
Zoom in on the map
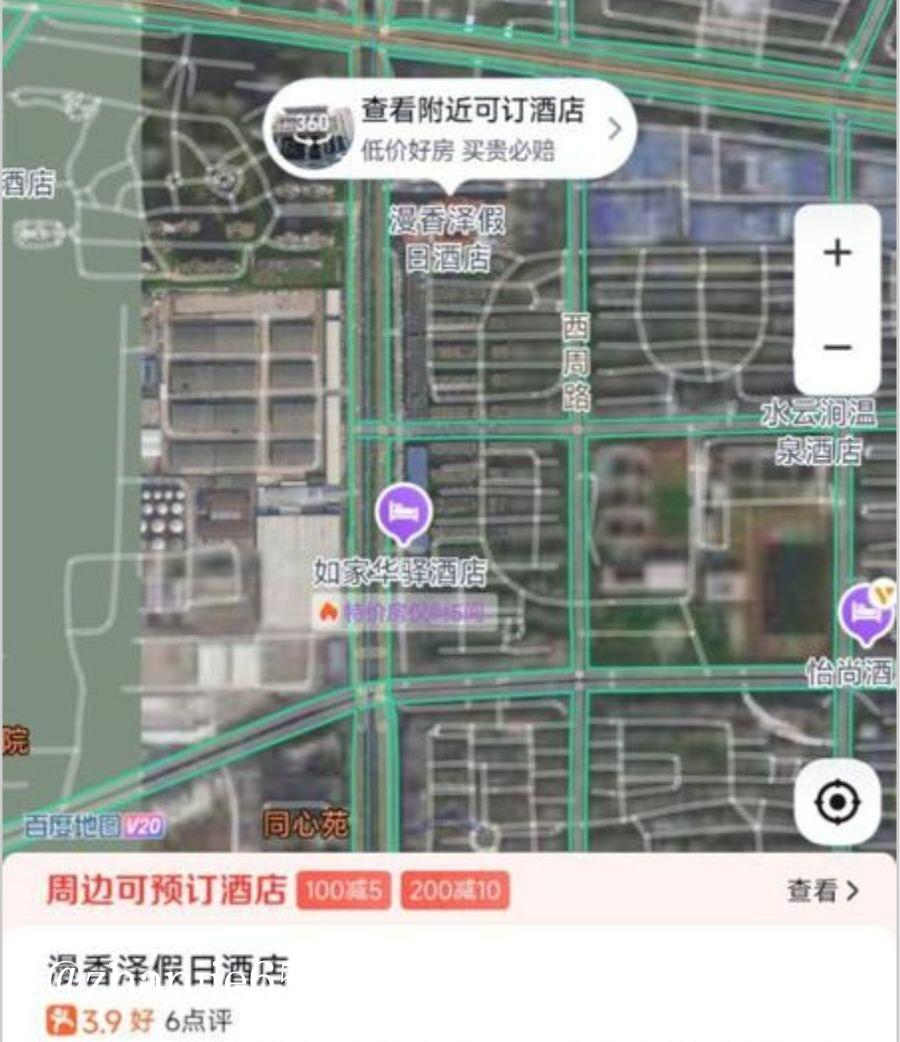coord(837,253)
